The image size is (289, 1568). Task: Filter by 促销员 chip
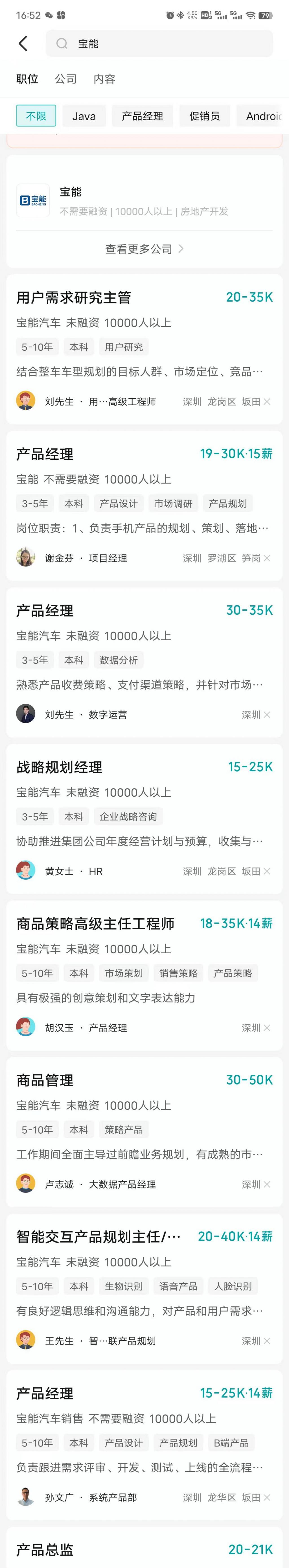(x=204, y=116)
